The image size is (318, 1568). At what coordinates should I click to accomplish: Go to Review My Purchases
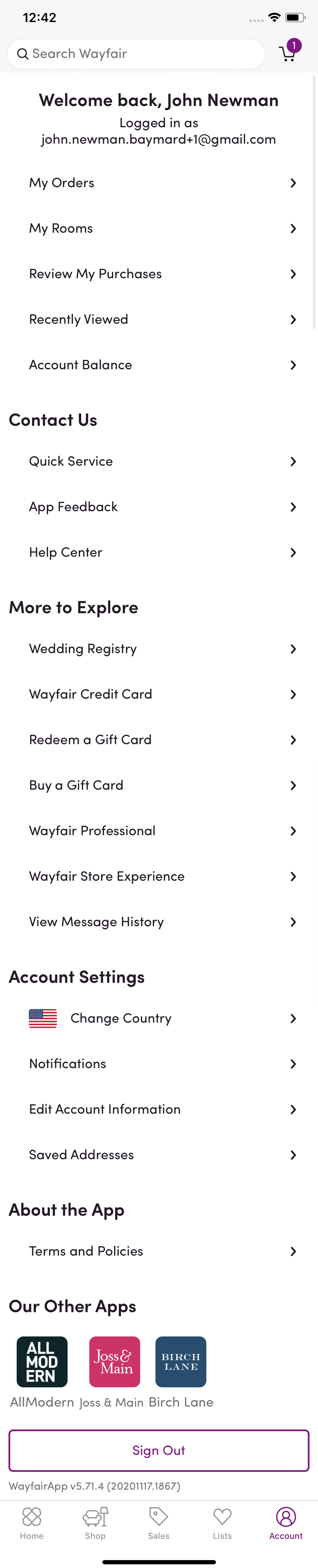tap(159, 274)
